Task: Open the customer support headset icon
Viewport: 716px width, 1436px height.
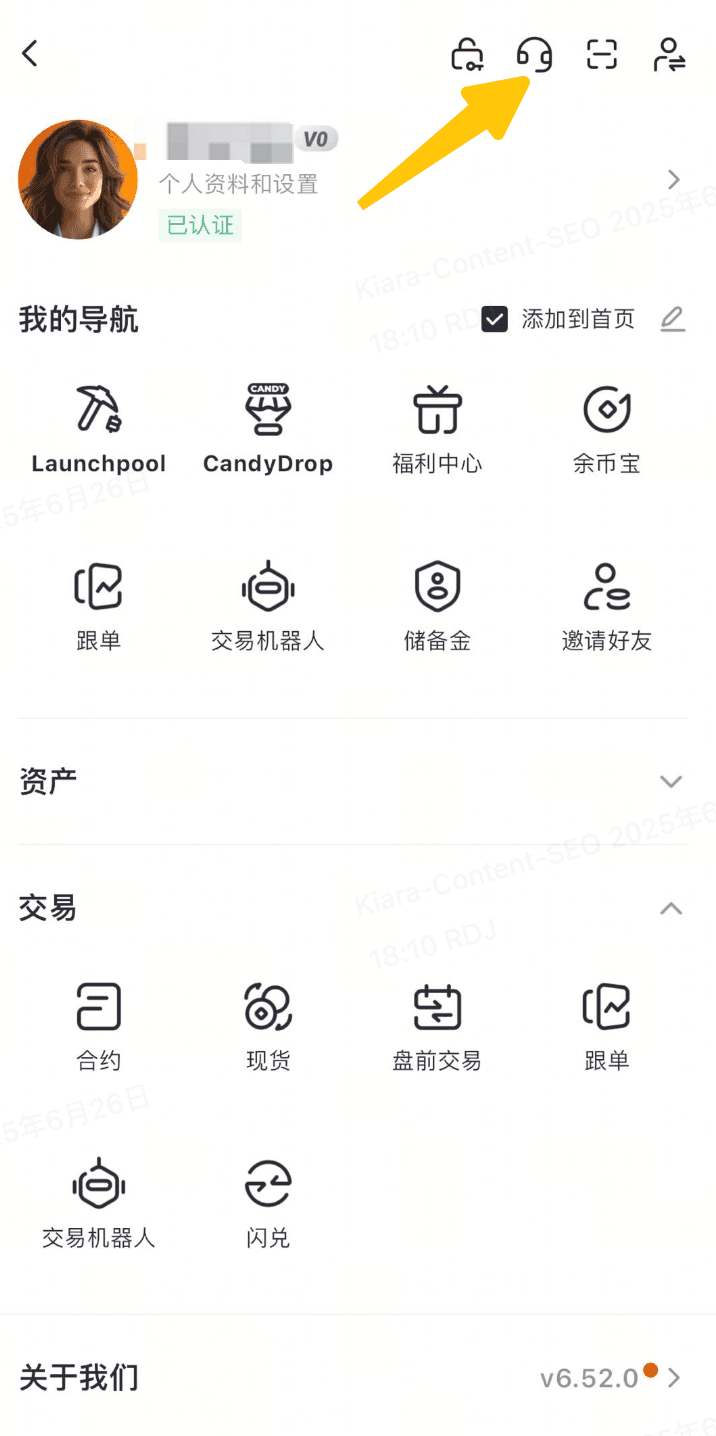Action: pyautogui.click(x=535, y=55)
